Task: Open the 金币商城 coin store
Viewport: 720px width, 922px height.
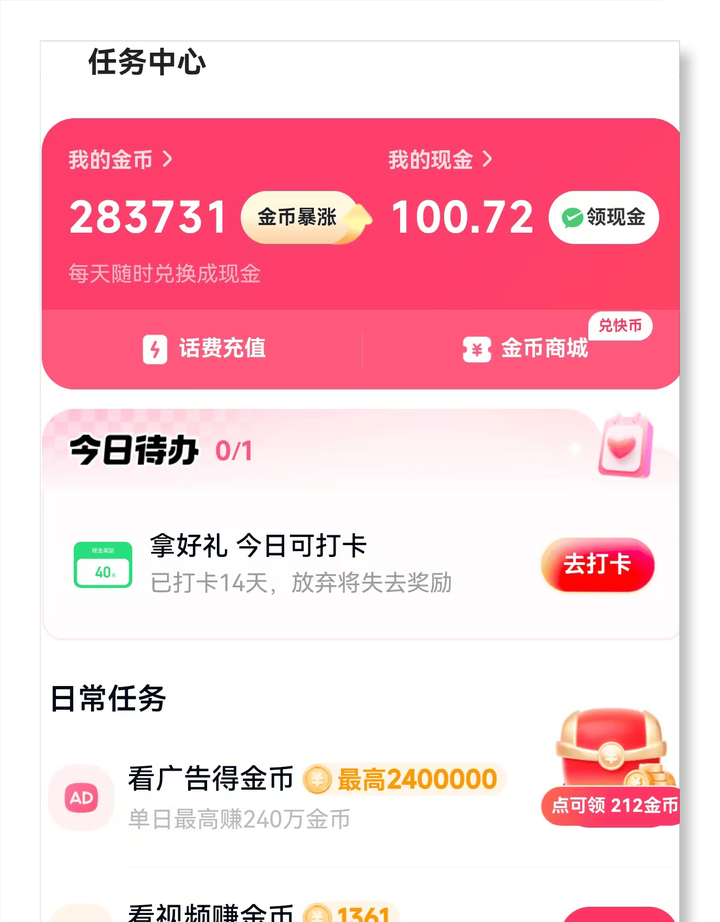Action: (x=526, y=349)
